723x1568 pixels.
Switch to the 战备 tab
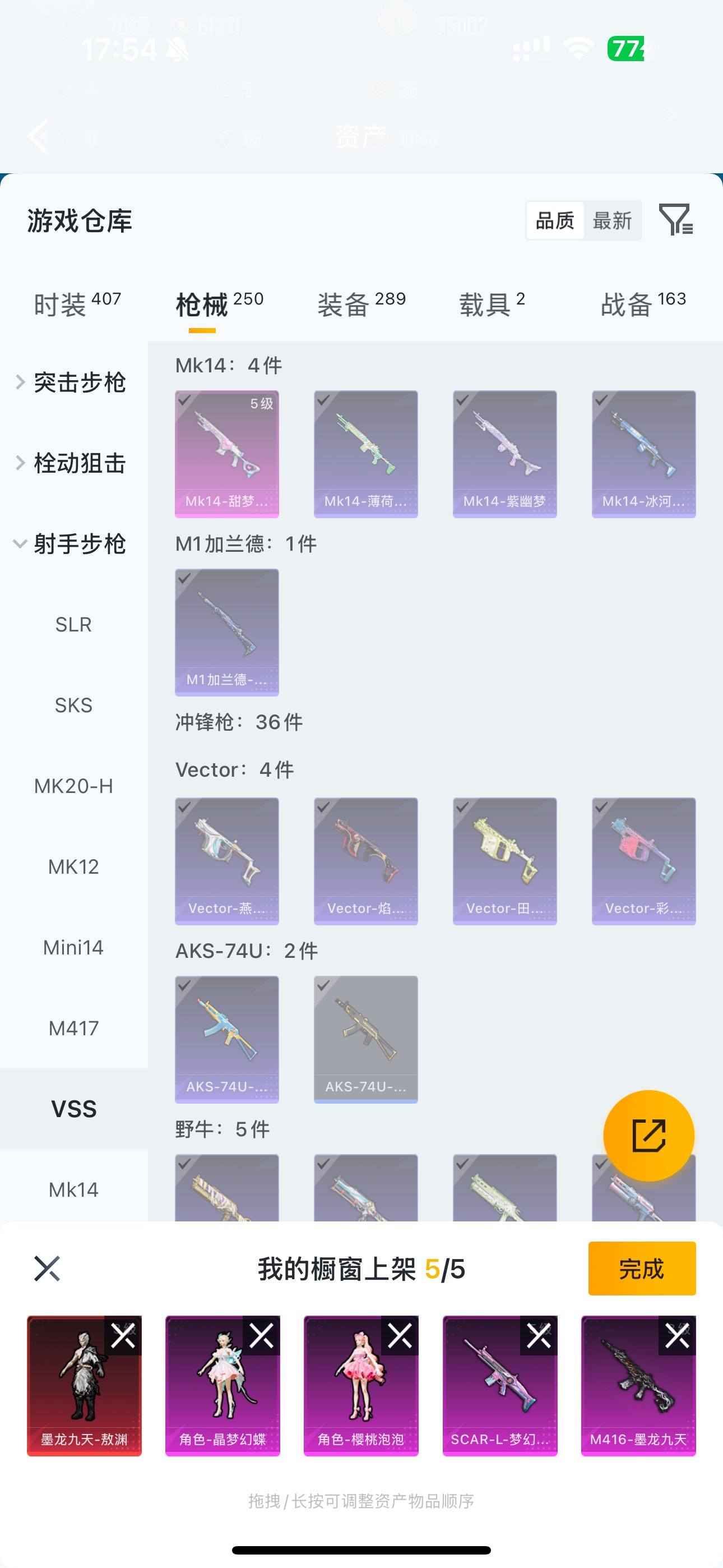(x=643, y=303)
